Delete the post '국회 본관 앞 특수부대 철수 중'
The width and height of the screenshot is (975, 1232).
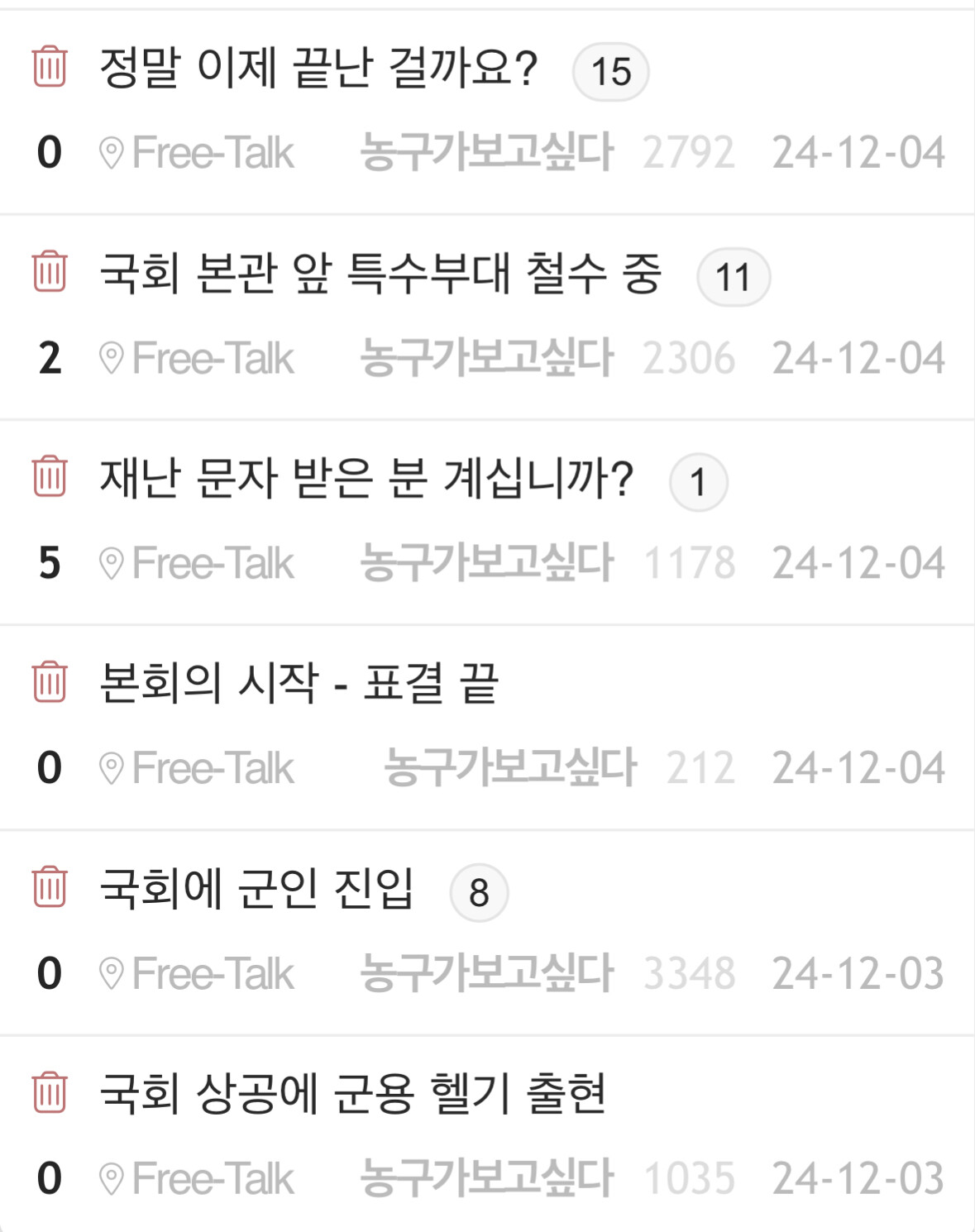[x=50, y=271]
